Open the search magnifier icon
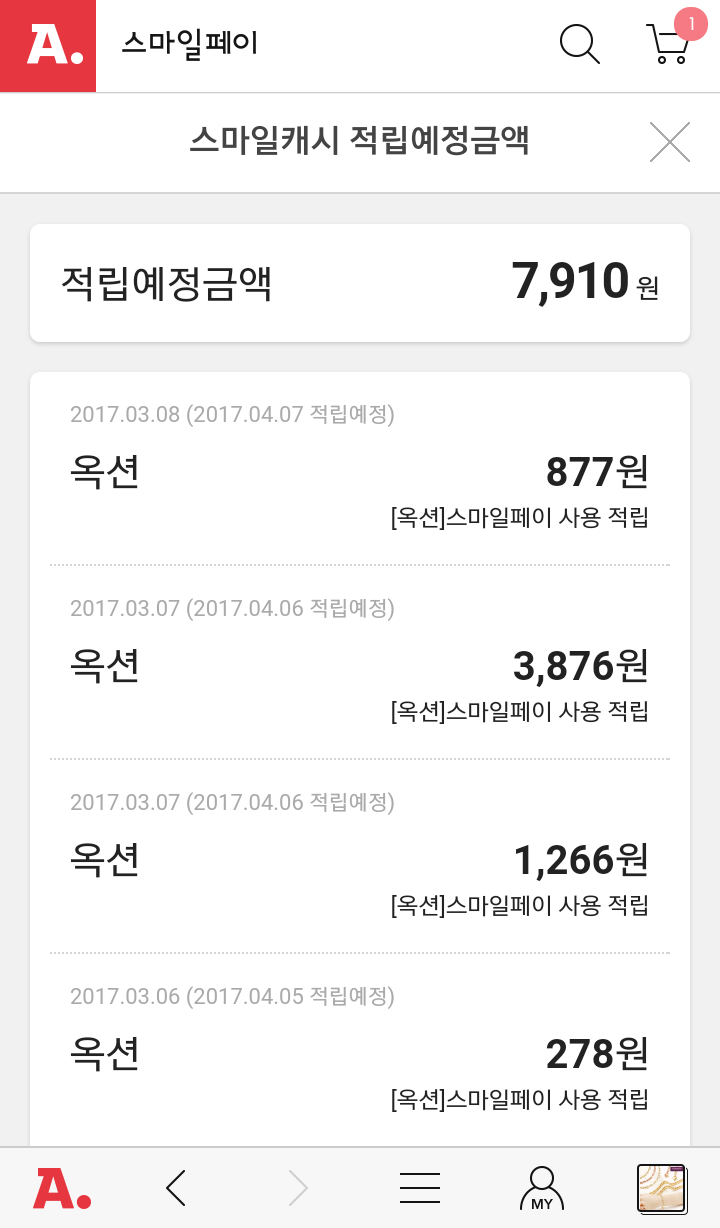Image resolution: width=720 pixels, height=1228 pixels. [x=579, y=44]
